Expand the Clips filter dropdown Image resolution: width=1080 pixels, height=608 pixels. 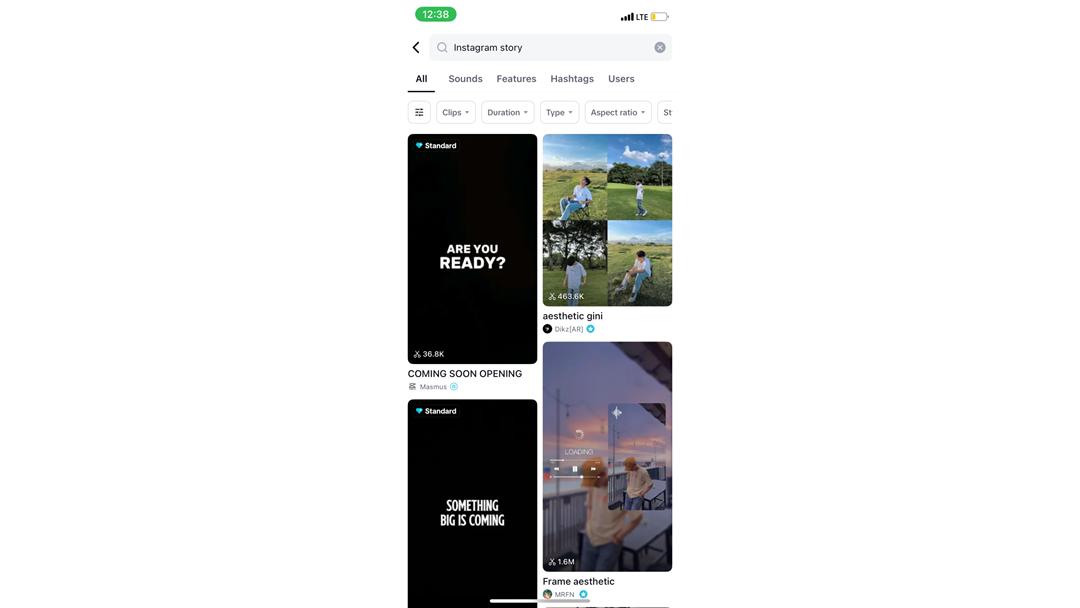[x=456, y=112]
